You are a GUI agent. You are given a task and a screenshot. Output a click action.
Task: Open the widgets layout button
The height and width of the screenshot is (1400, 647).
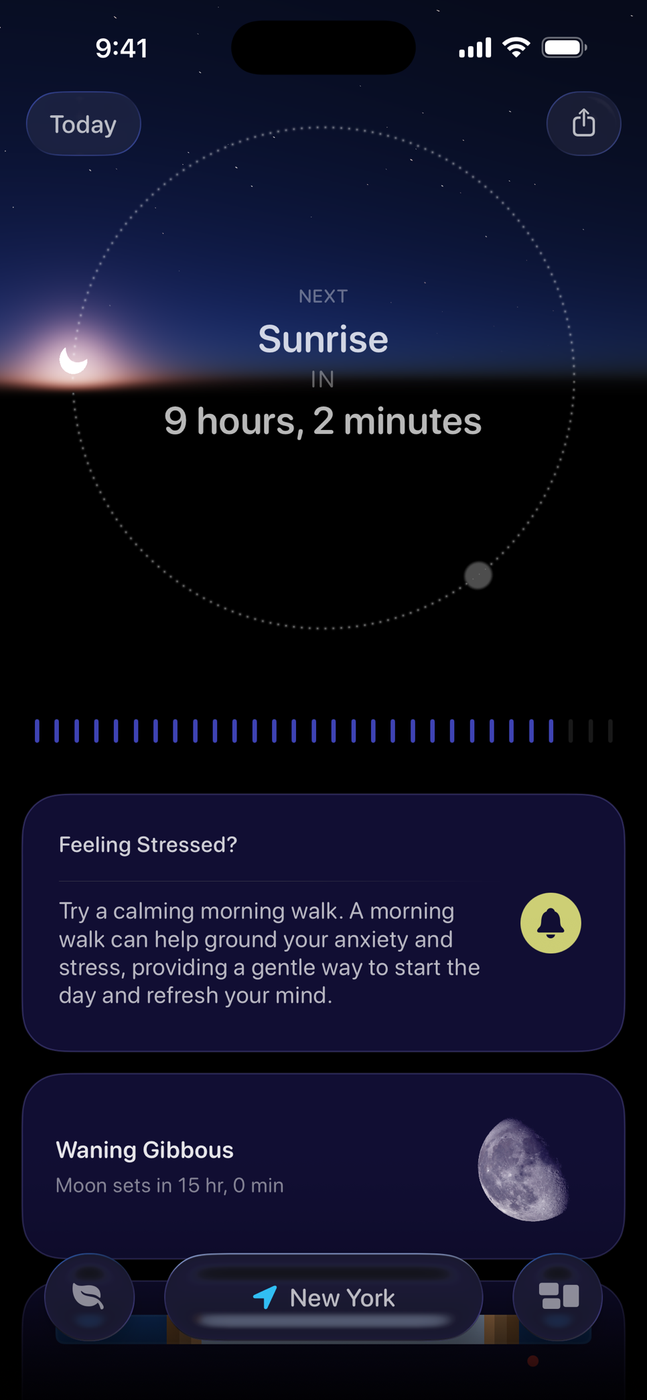[558, 1297]
